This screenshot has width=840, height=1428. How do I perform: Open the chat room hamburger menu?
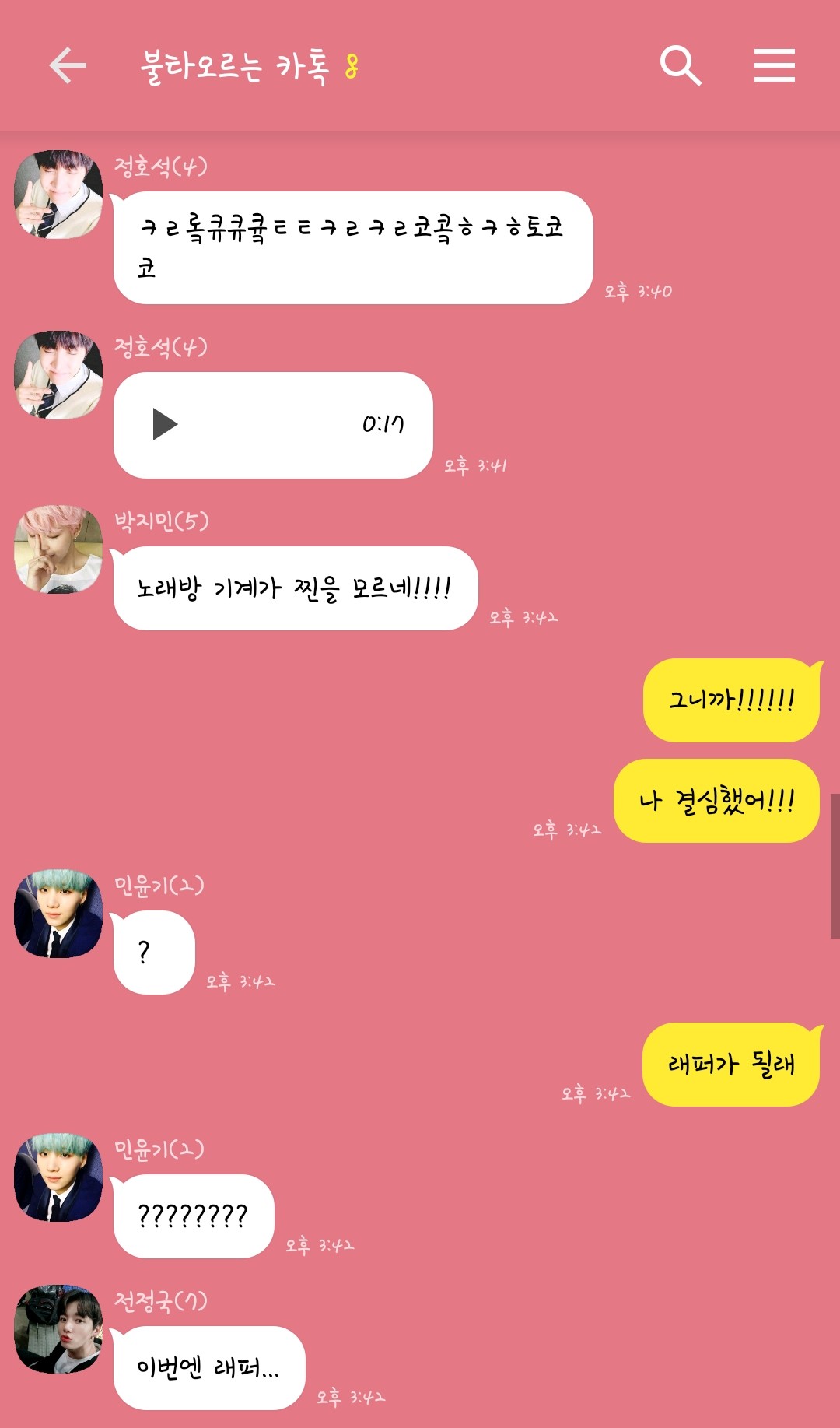[x=774, y=65]
